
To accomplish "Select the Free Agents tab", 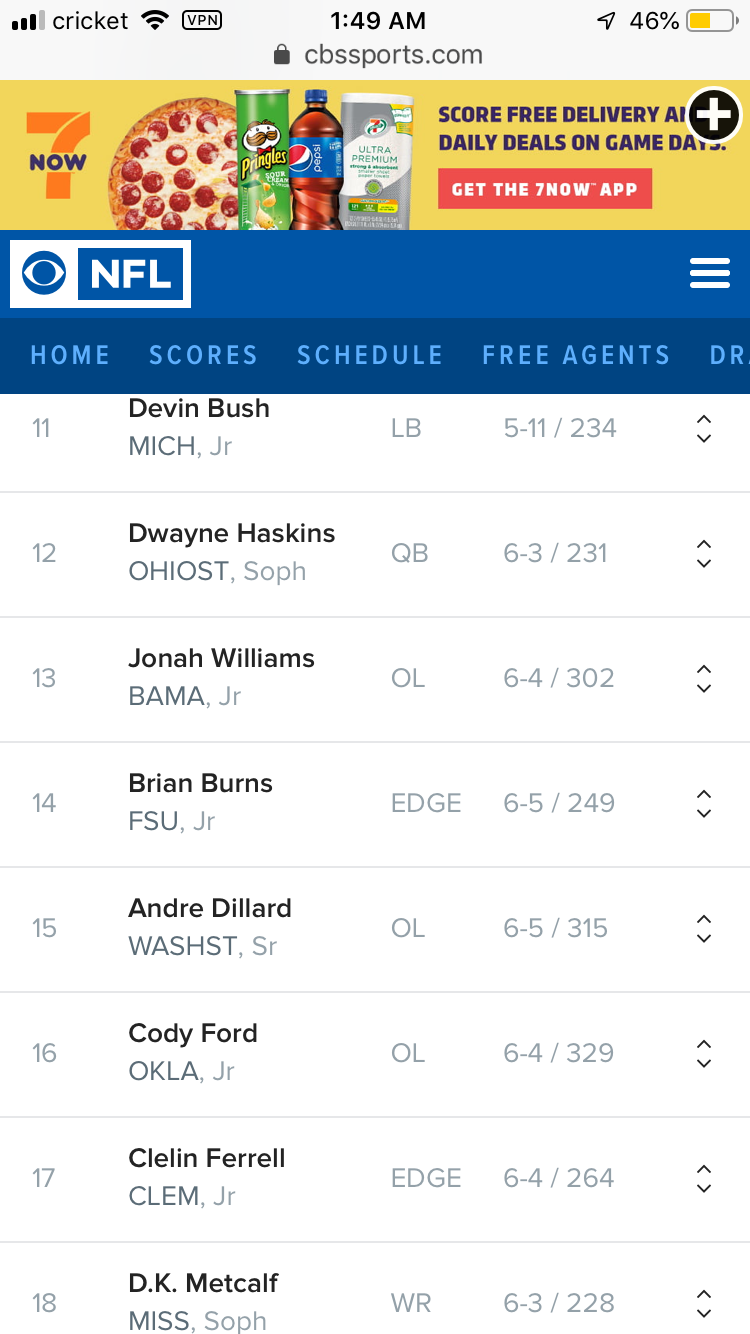I will coord(576,355).
